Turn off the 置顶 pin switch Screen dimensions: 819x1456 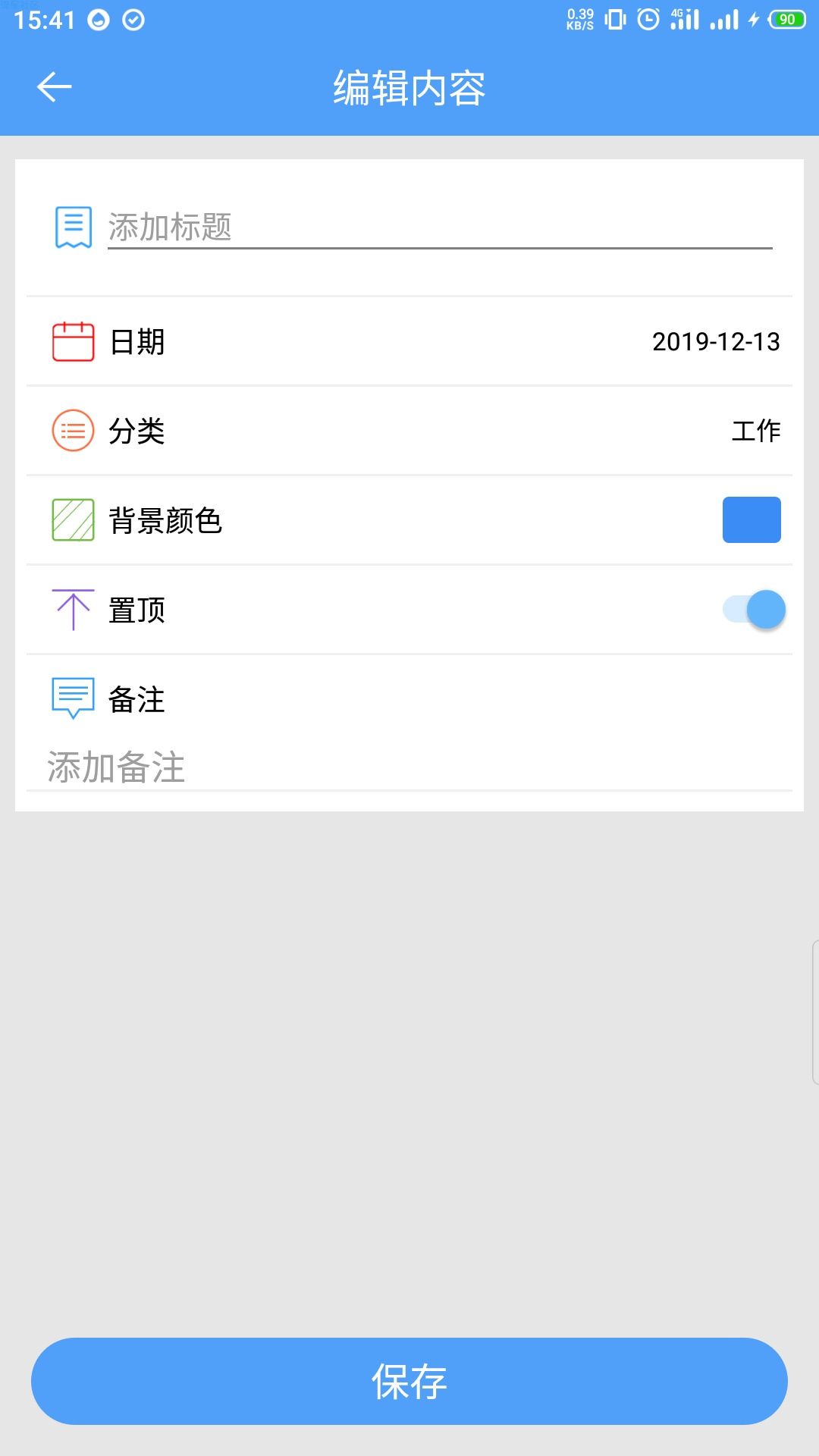click(x=755, y=609)
